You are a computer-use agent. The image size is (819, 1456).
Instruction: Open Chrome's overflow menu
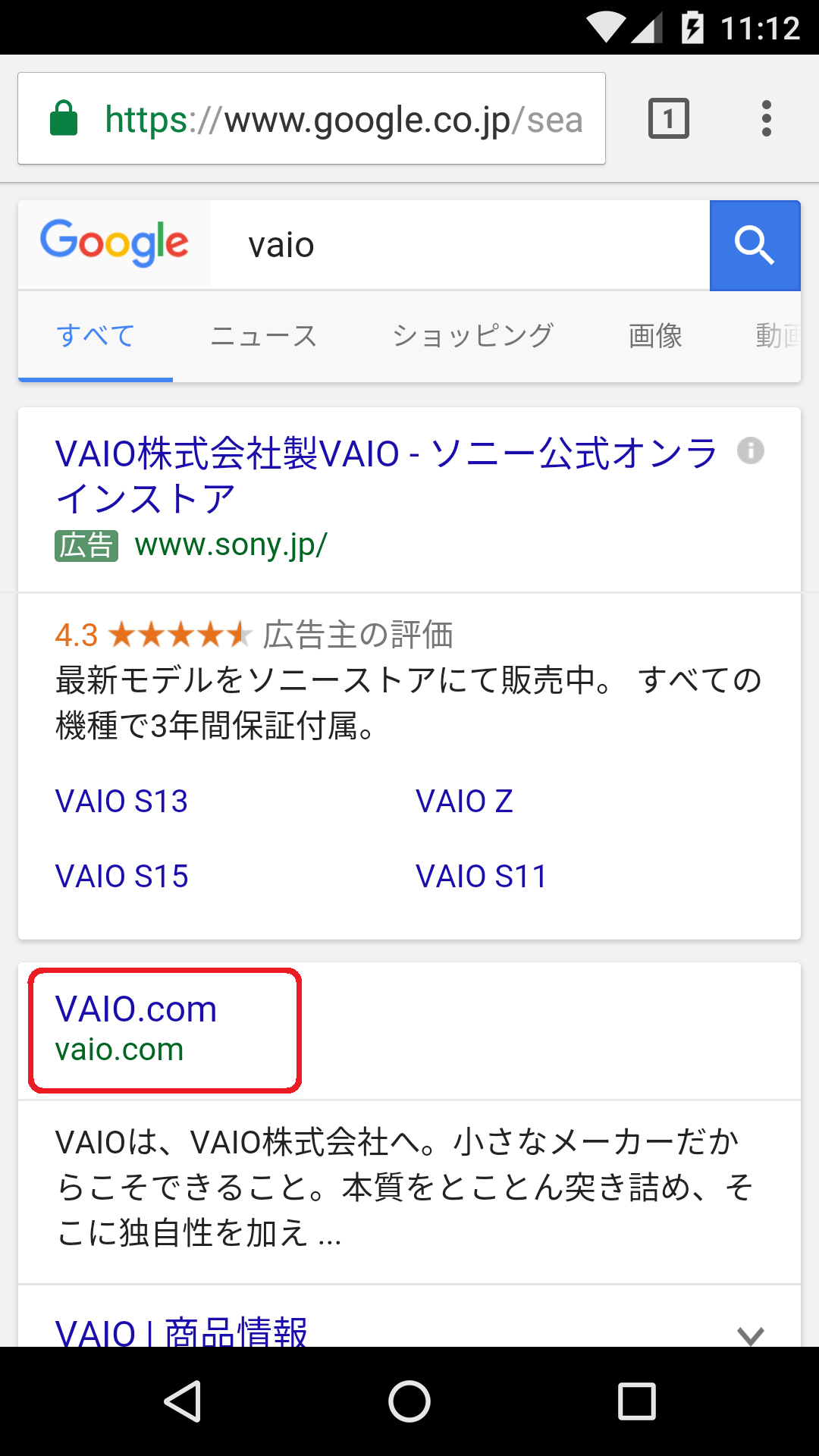766,119
